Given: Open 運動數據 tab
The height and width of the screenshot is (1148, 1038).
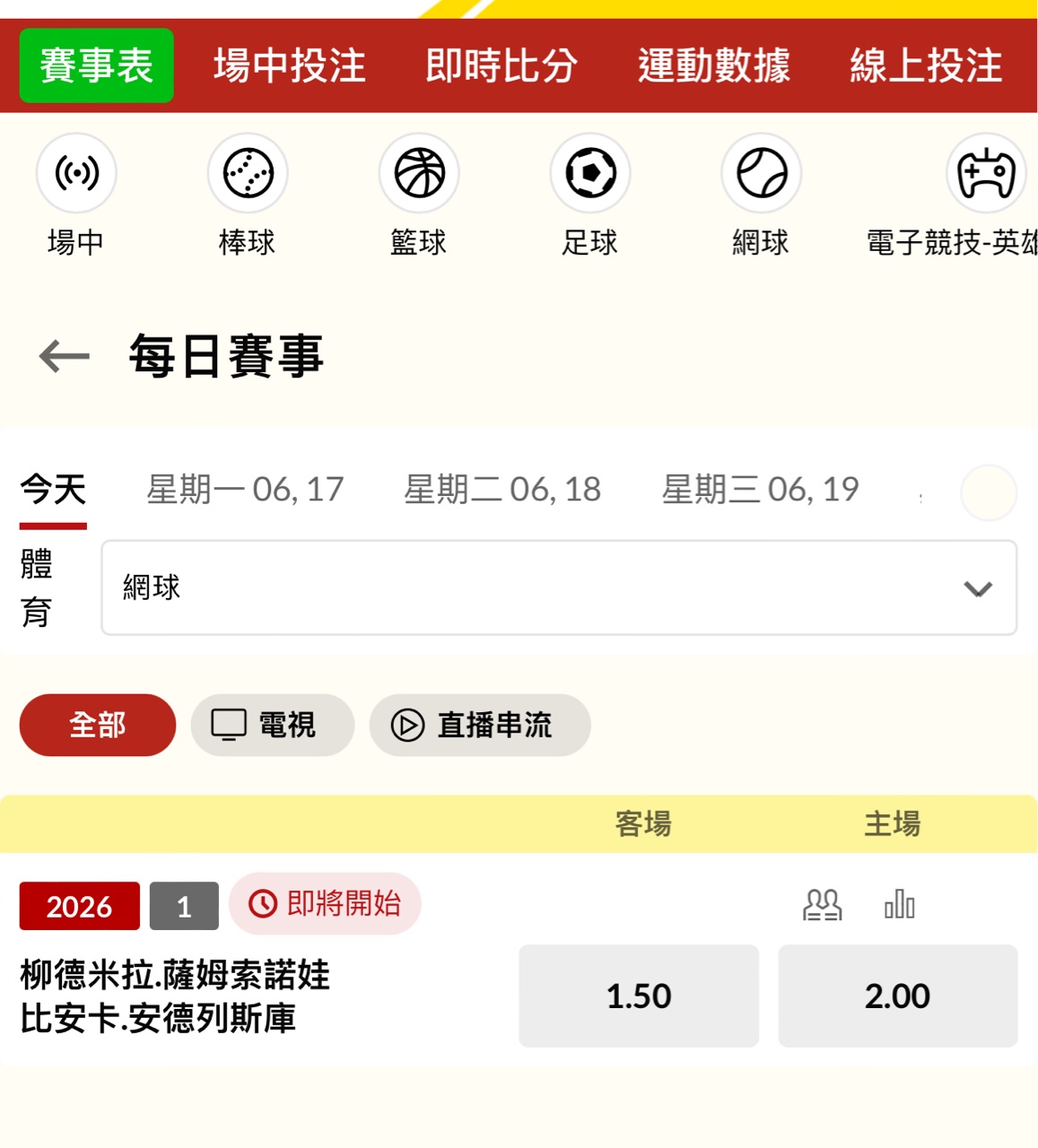Looking at the screenshot, I should click(x=713, y=65).
